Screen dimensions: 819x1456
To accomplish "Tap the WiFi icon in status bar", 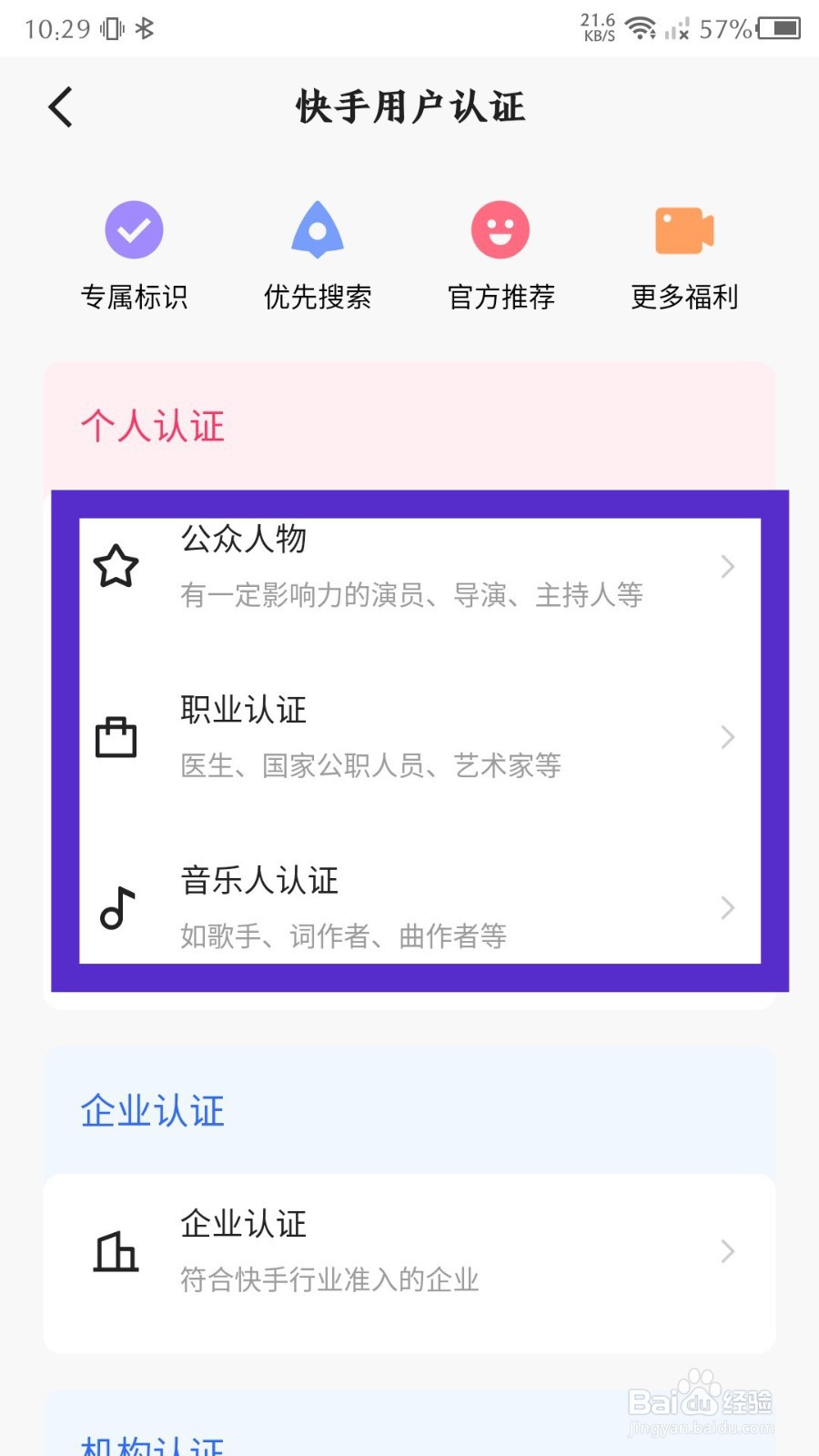I will pos(642,28).
